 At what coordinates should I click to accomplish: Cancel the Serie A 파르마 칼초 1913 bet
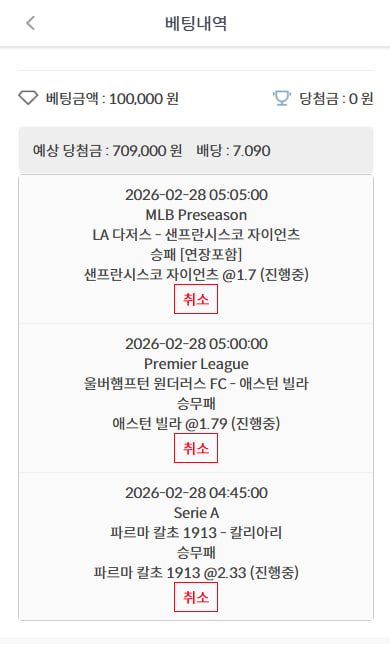pyautogui.click(x=196, y=597)
